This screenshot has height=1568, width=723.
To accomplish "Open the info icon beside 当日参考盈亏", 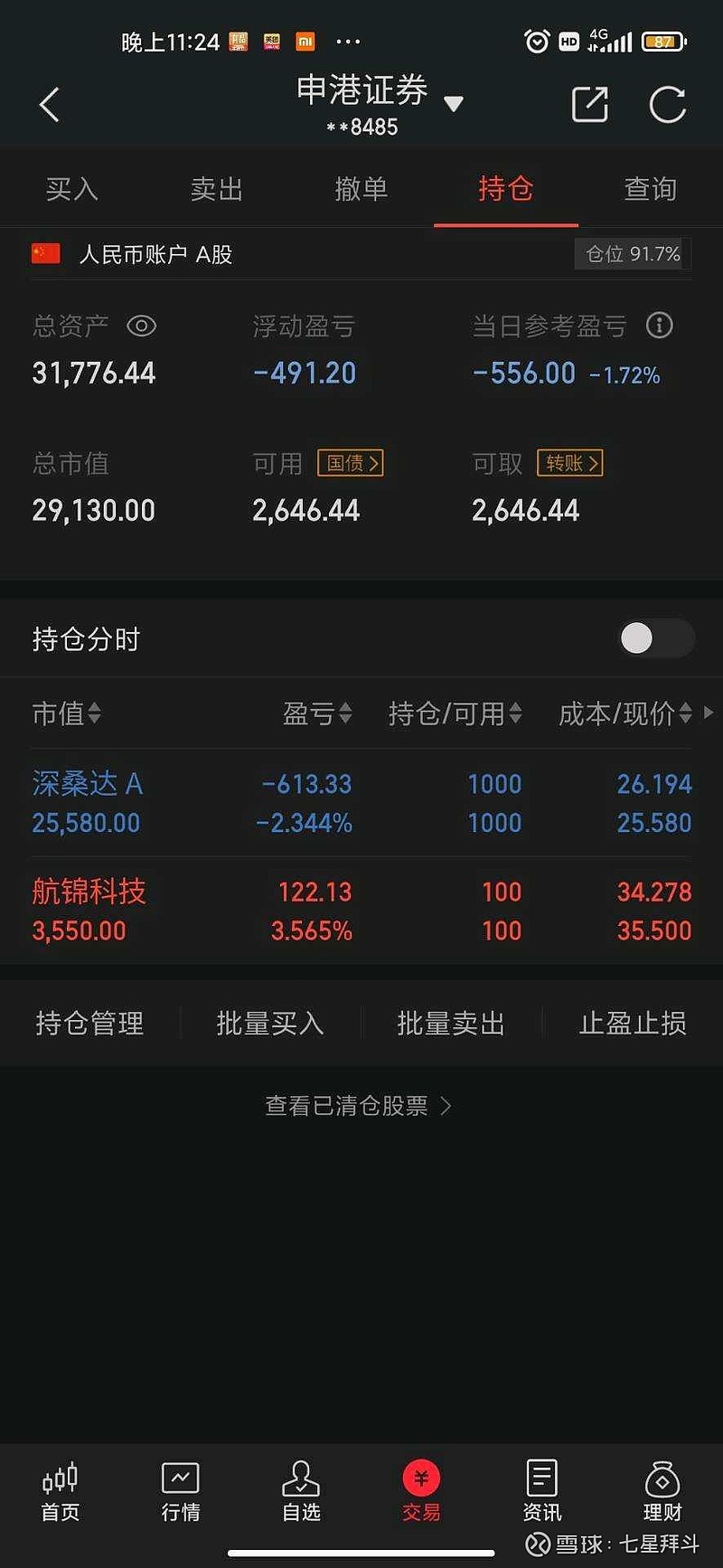I will pyautogui.click(x=659, y=326).
